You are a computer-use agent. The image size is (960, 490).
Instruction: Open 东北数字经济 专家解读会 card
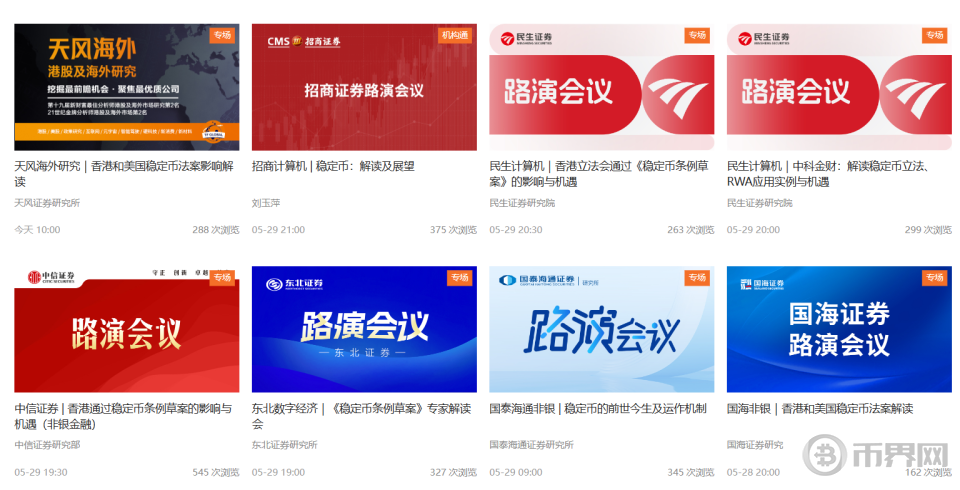tap(364, 329)
